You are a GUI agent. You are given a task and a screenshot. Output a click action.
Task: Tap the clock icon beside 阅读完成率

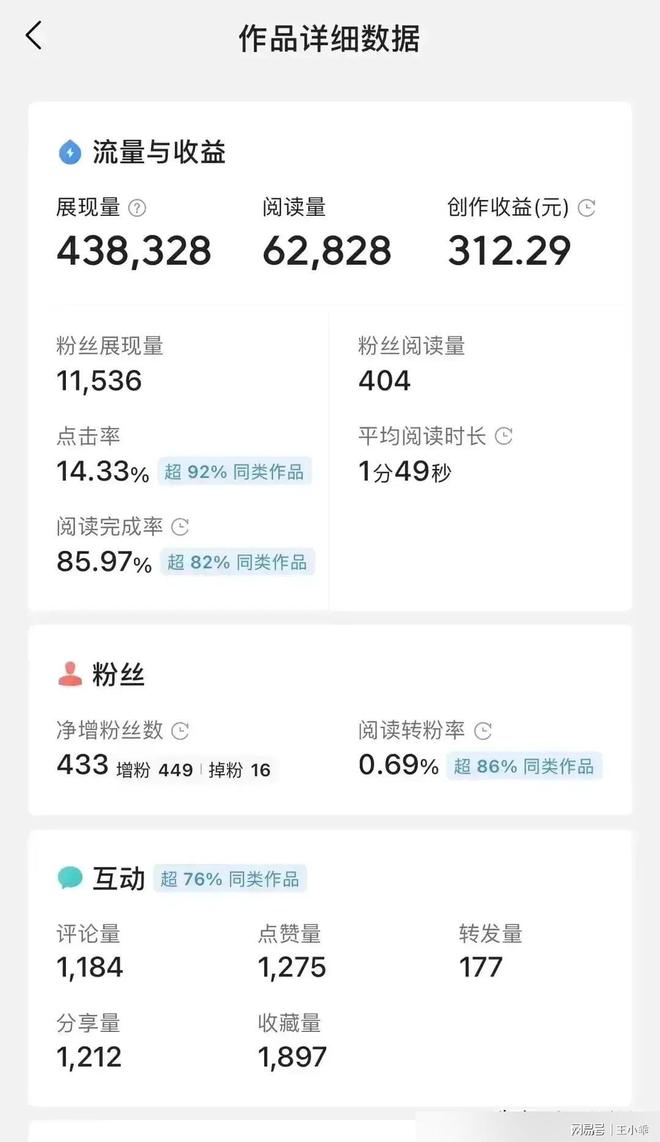(x=179, y=527)
